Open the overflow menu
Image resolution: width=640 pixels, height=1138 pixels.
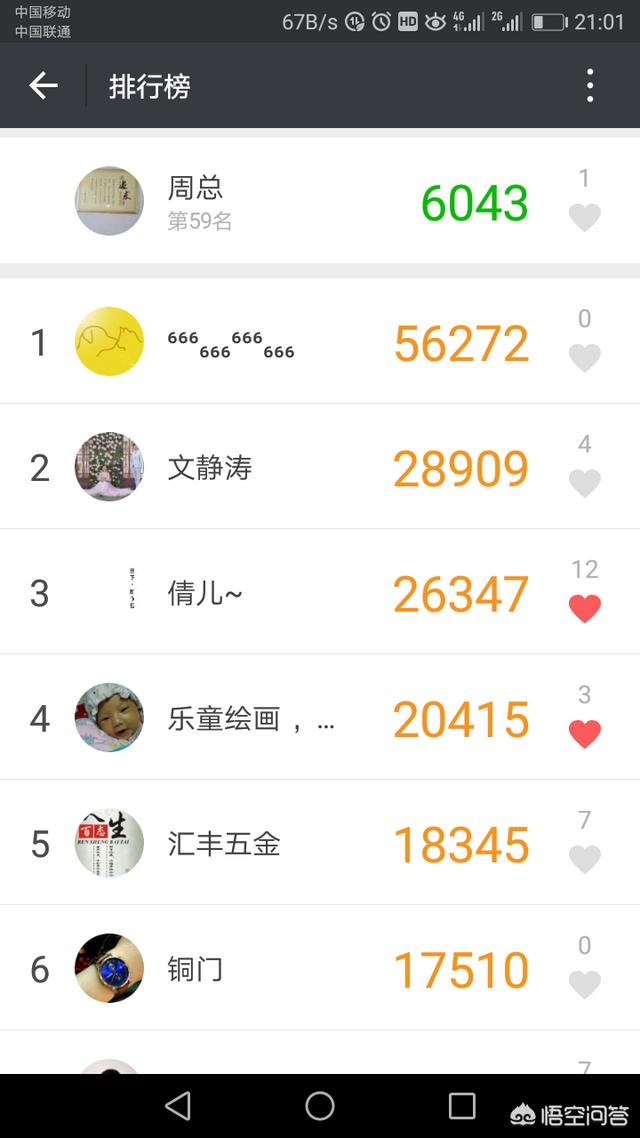590,86
